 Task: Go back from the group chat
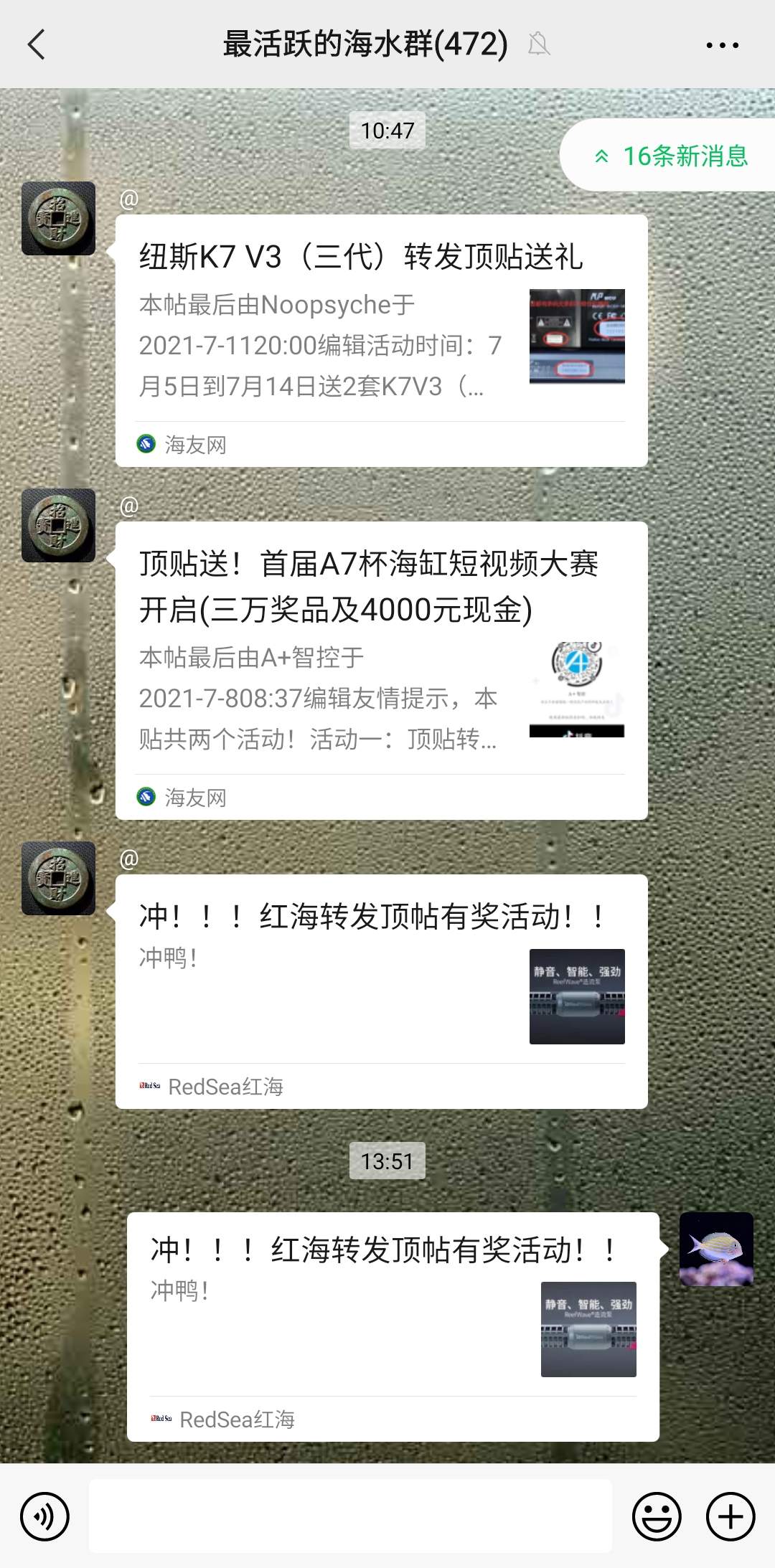click(37, 44)
